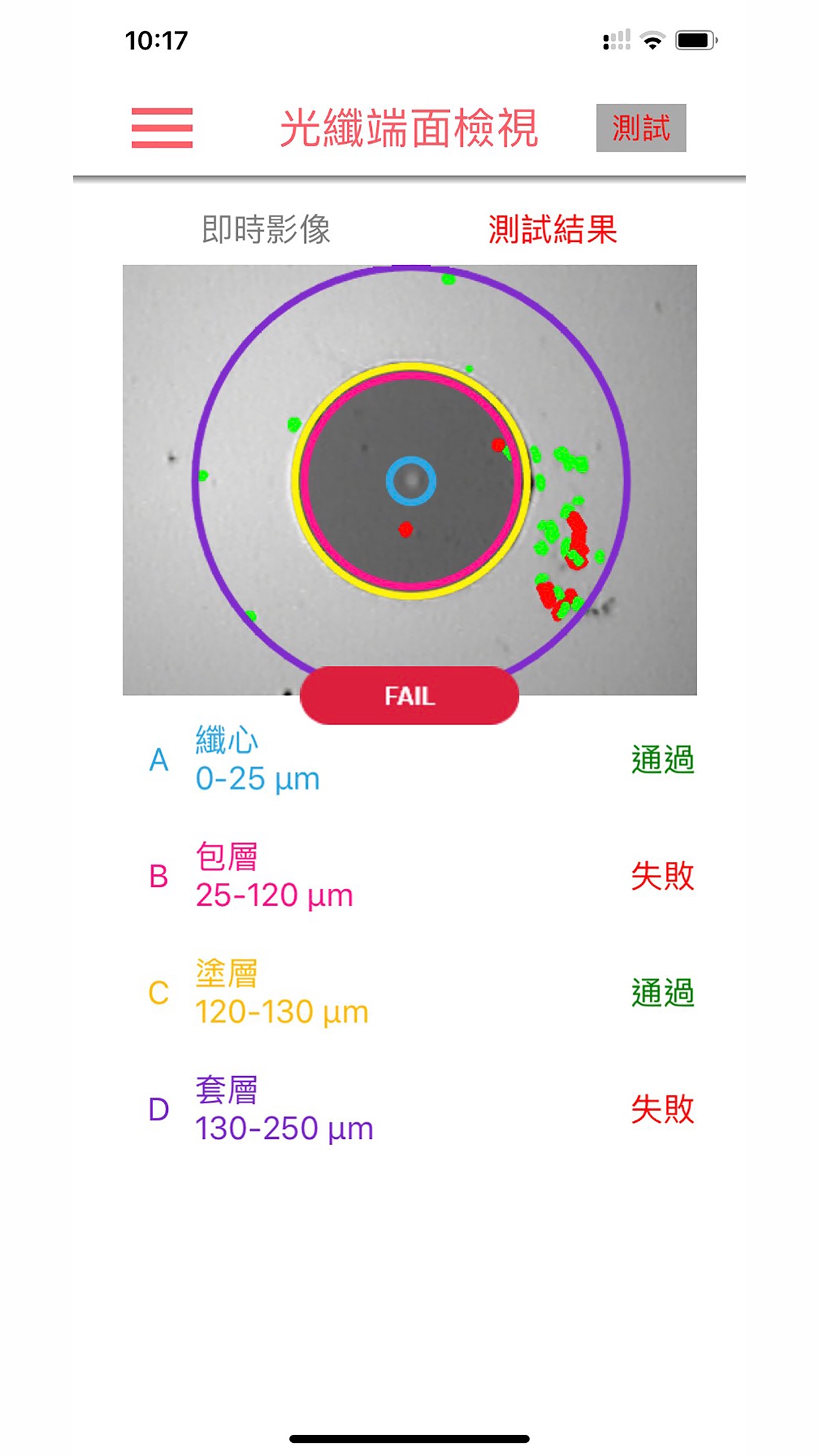Tap the 測試 button
This screenshot has height=1456, width=819.
tap(641, 128)
